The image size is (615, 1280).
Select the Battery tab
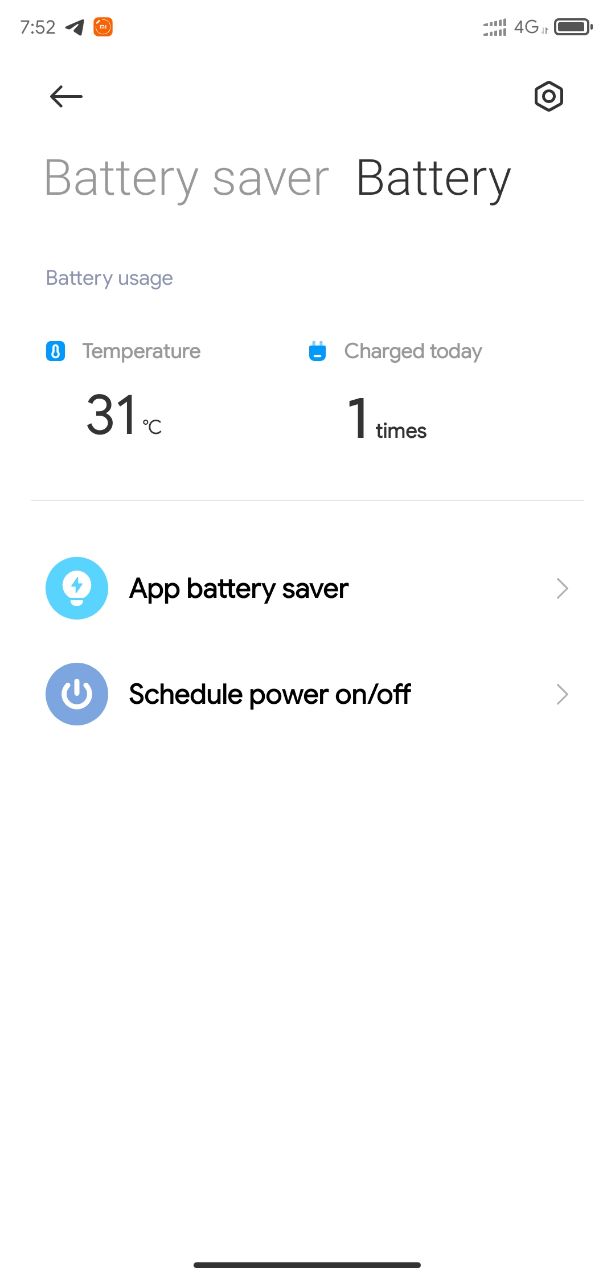point(433,180)
